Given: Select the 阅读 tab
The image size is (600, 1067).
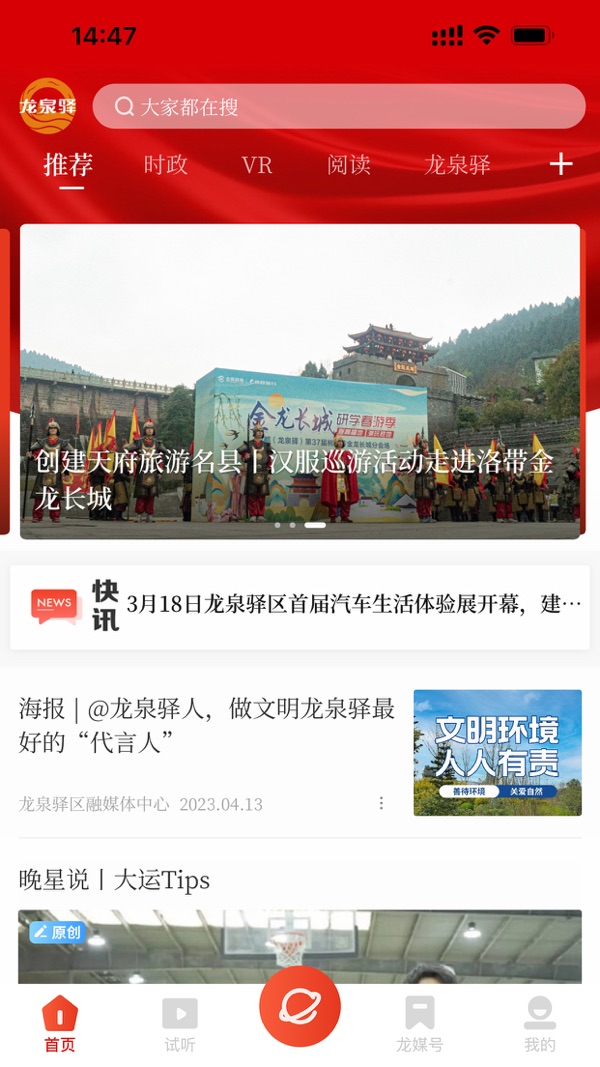Looking at the screenshot, I should [x=348, y=165].
